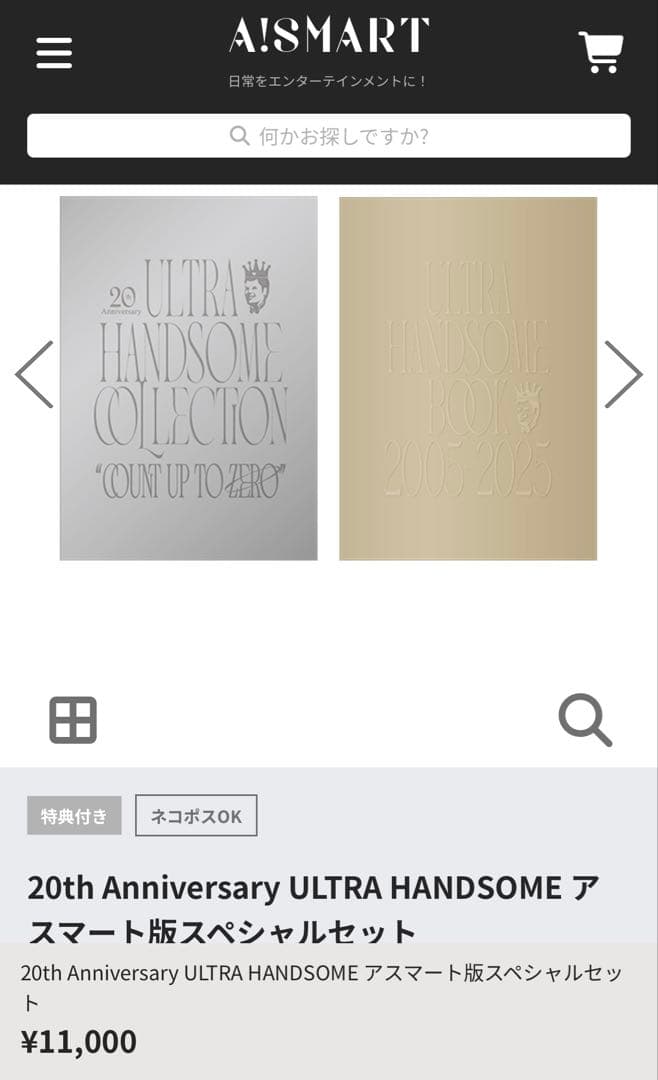
Task: Tap the 何かお探しですか? search field
Action: pos(329,136)
